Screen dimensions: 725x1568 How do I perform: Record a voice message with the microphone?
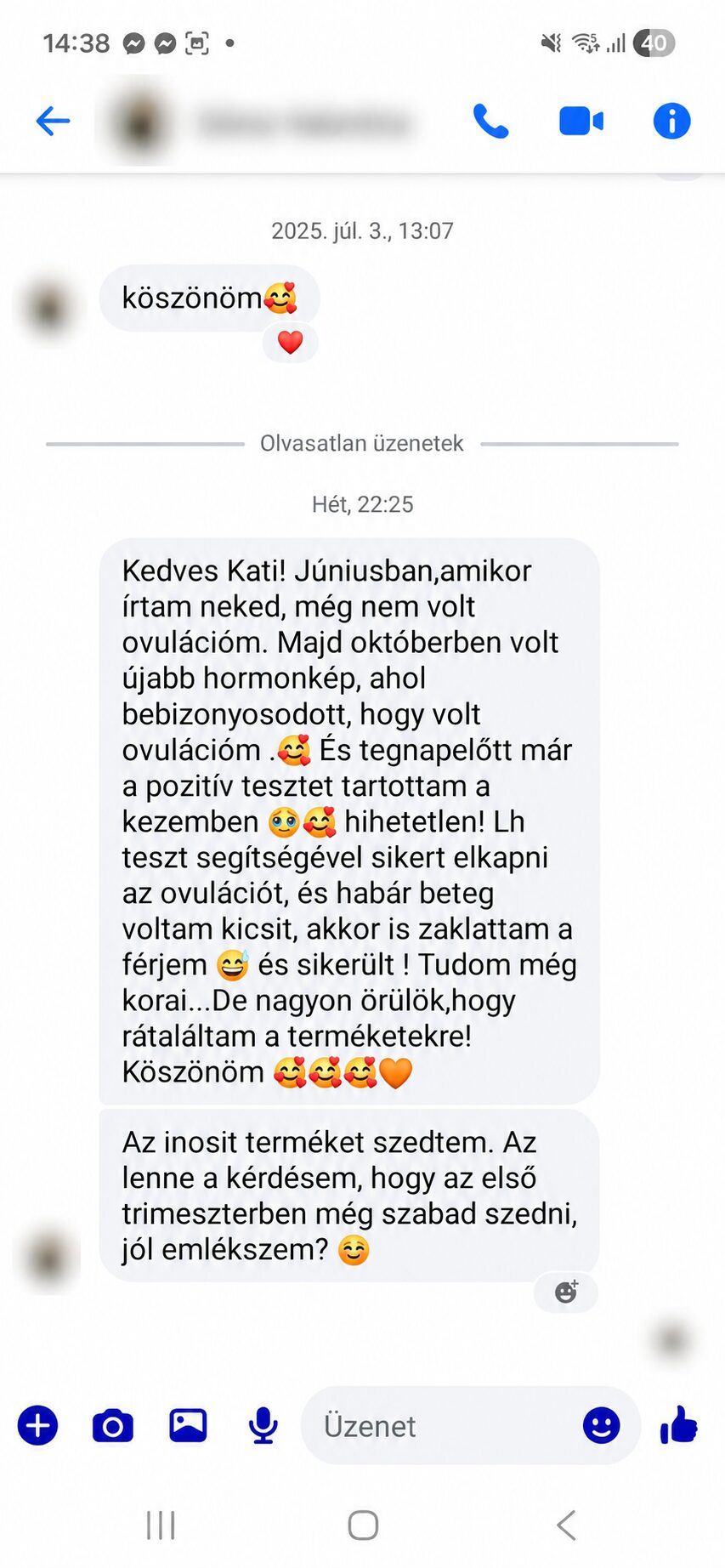coord(263,1426)
